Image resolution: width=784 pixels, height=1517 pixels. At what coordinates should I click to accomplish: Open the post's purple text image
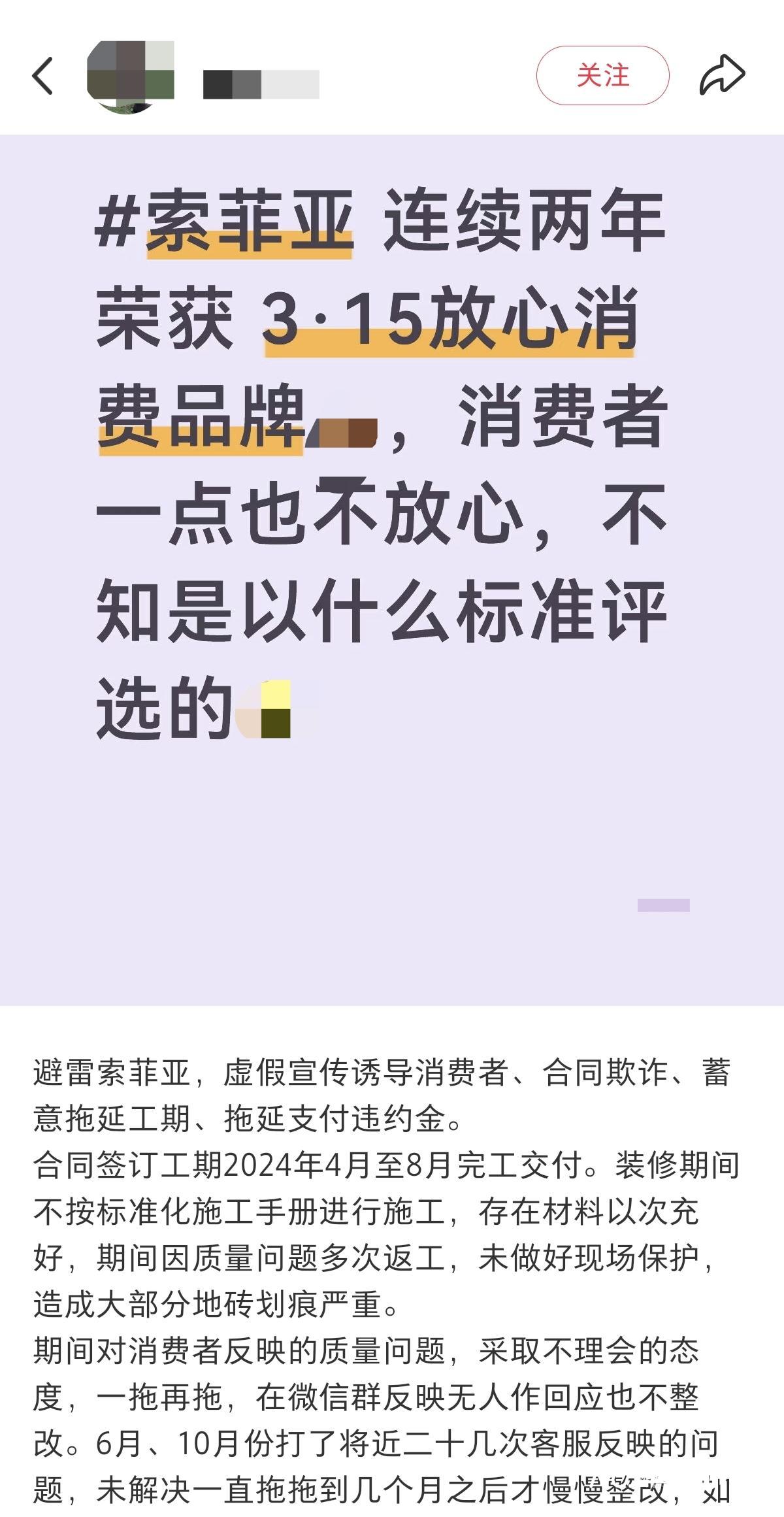(392, 569)
